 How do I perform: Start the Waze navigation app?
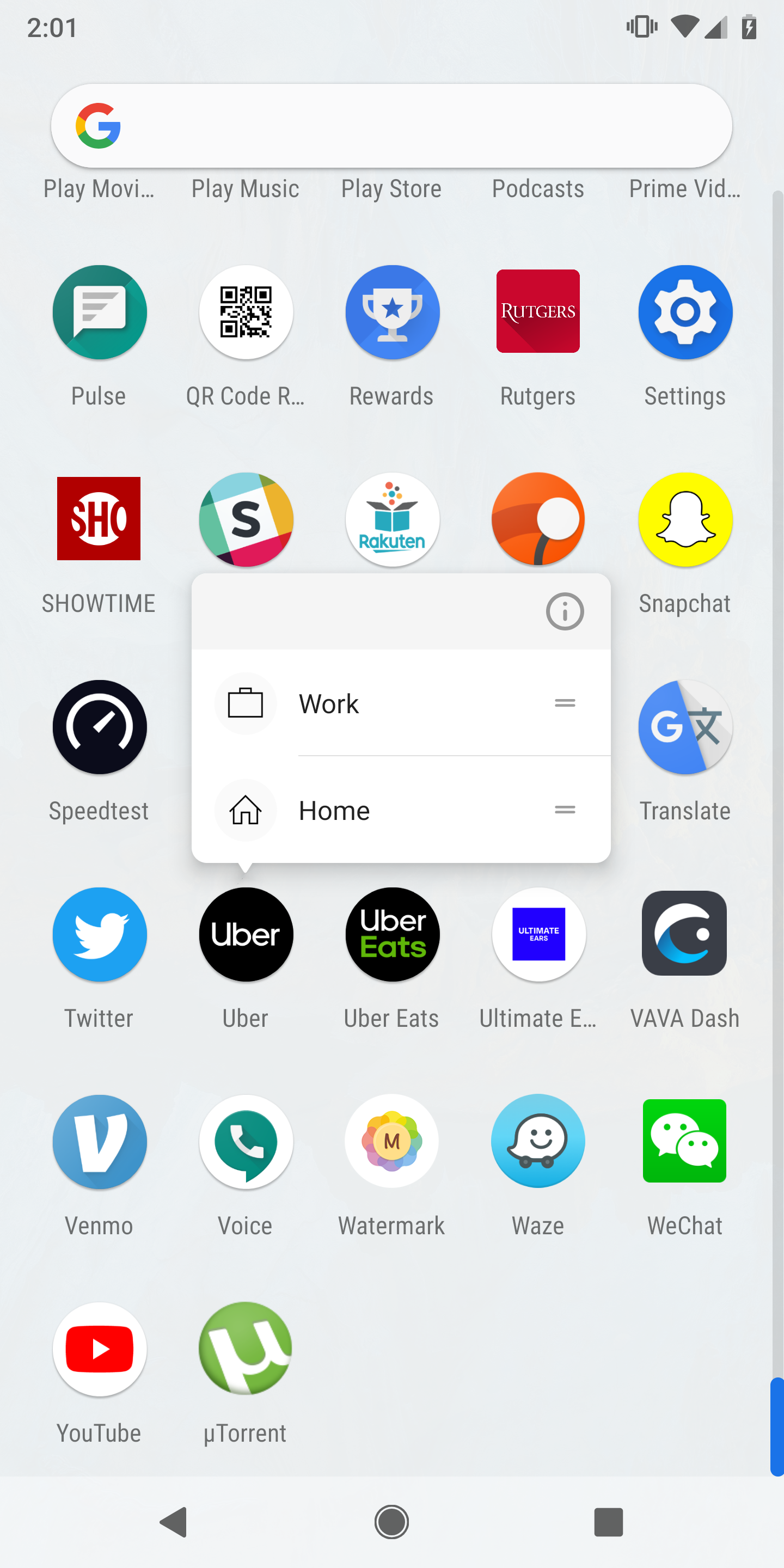538,1141
